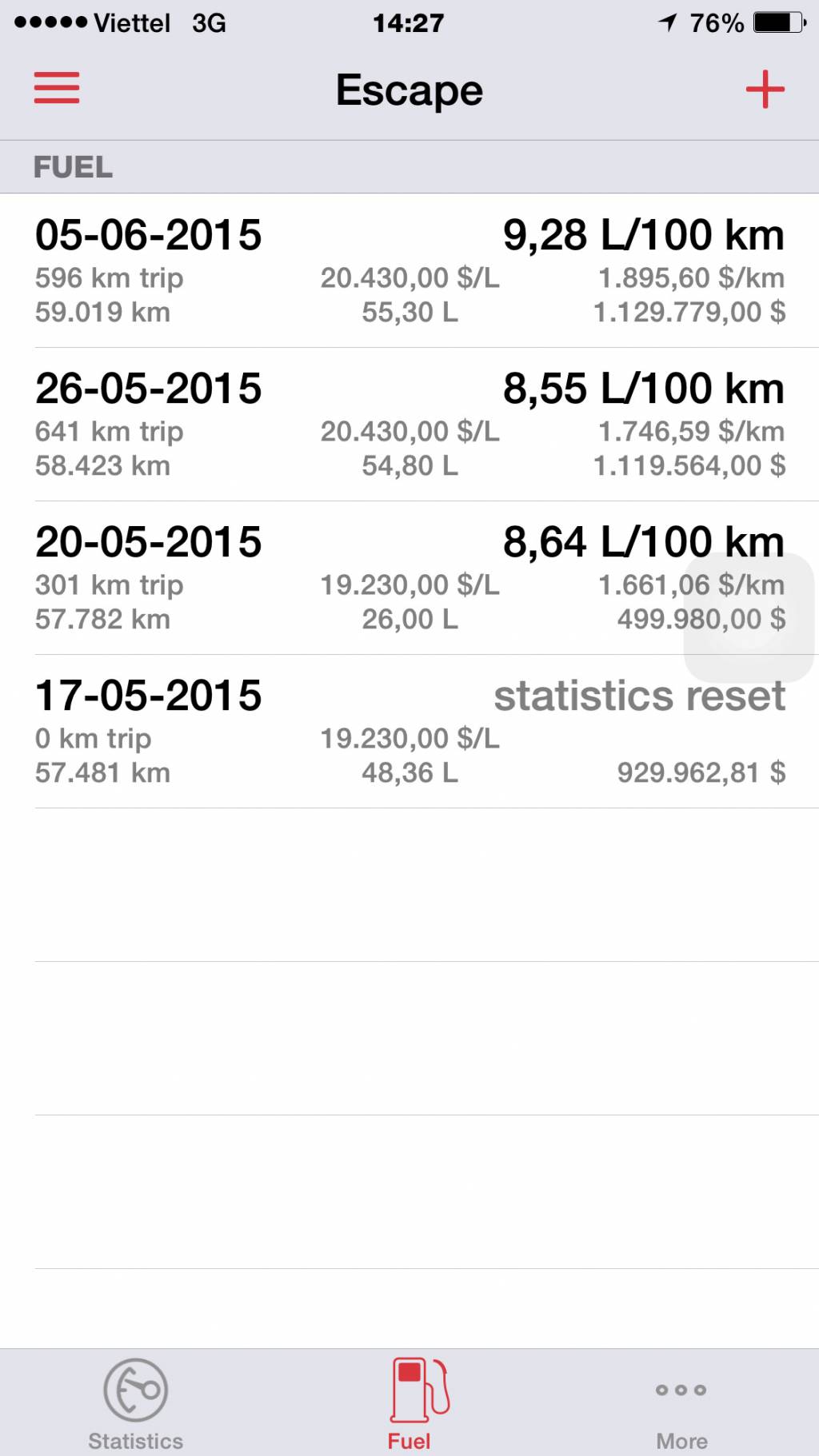The height and width of the screenshot is (1456, 819).
Task: Open the More tab
Action: click(681, 1404)
